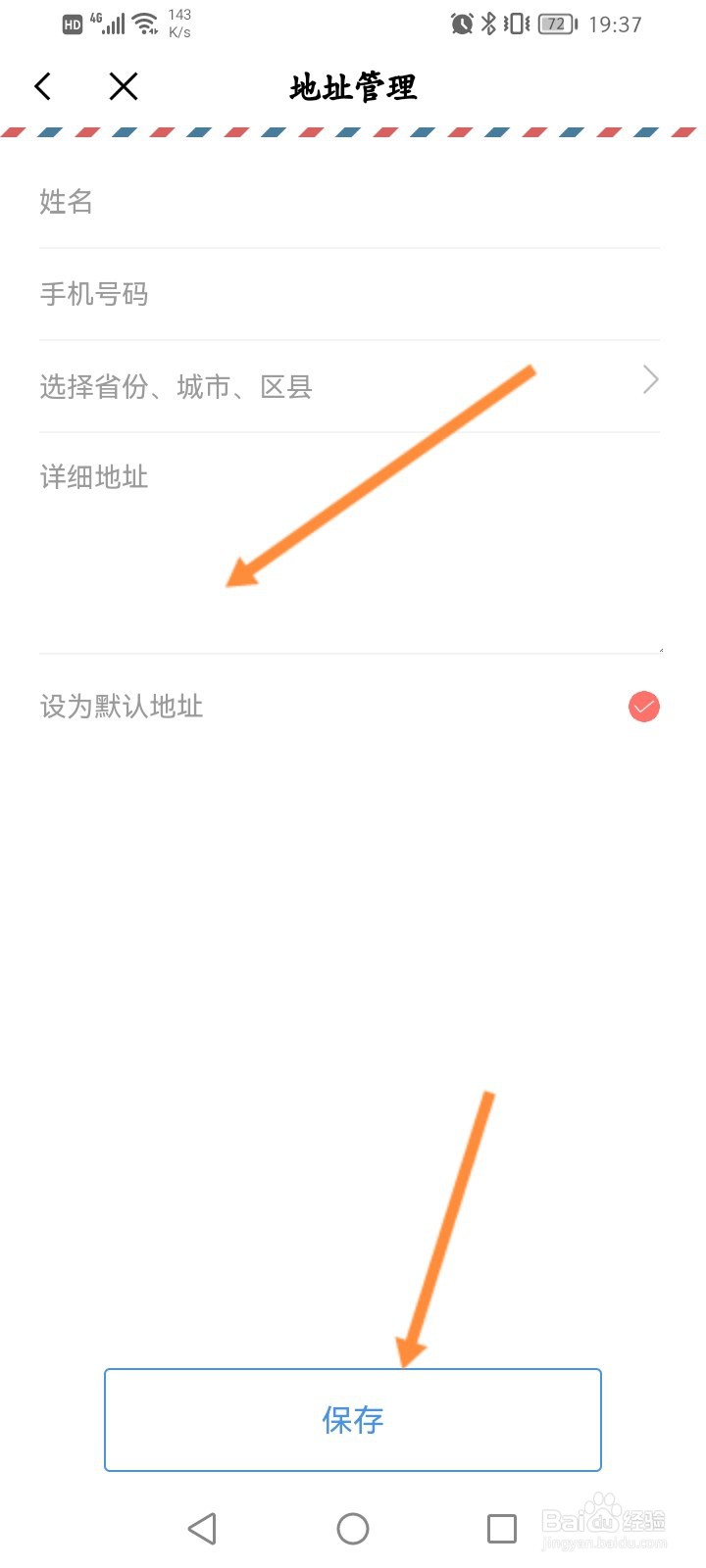Tap the chevron beside the region selection row
The image size is (706, 1568).
[x=649, y=379]
